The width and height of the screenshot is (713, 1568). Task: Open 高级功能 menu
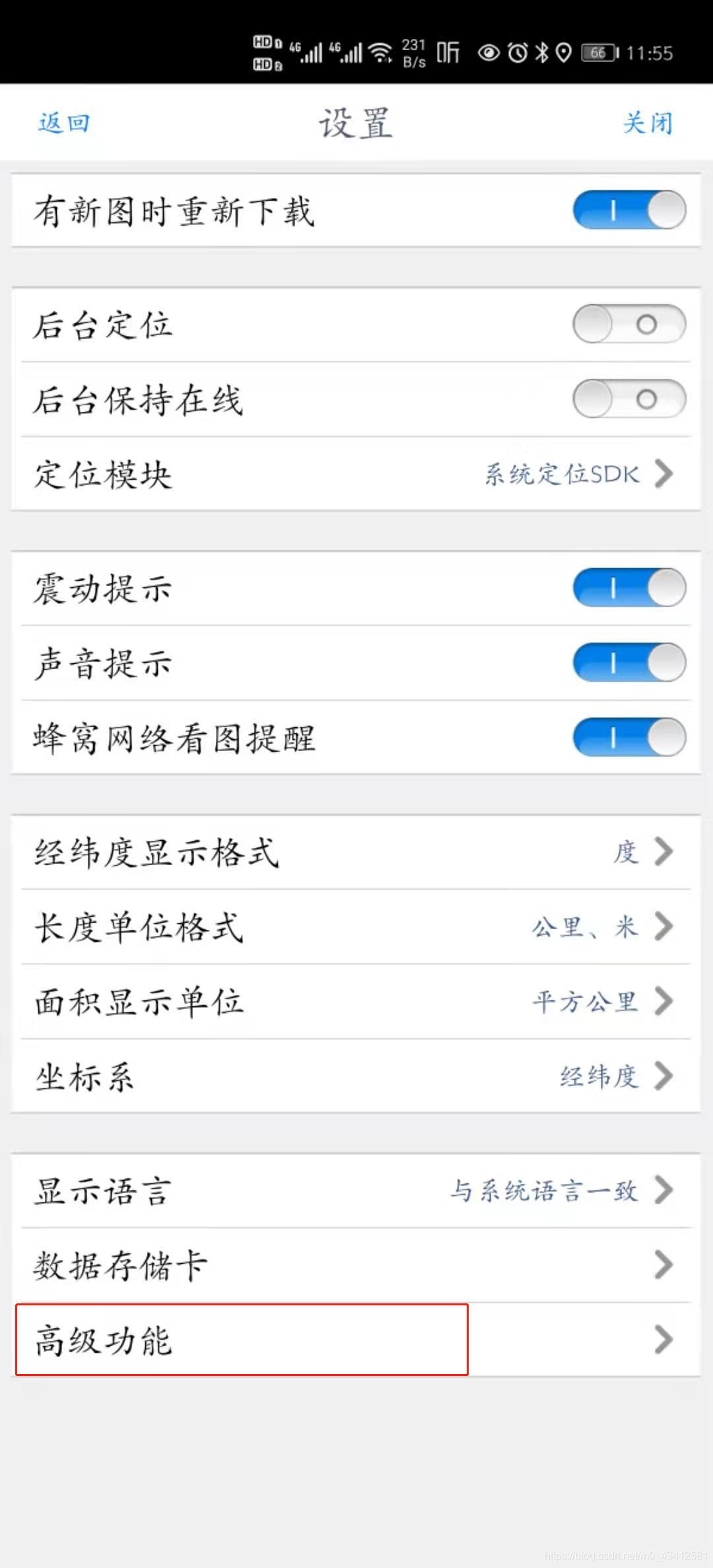[x=355, y=1340]
